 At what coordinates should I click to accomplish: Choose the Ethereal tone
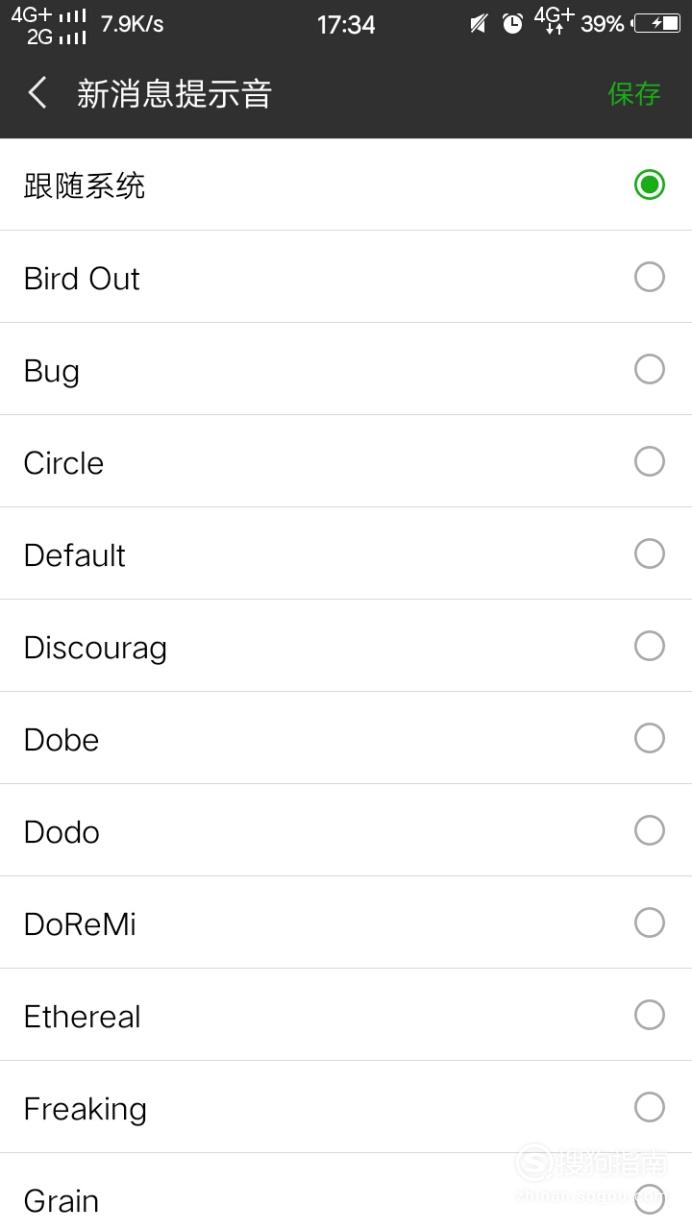tap(346, 1014)
